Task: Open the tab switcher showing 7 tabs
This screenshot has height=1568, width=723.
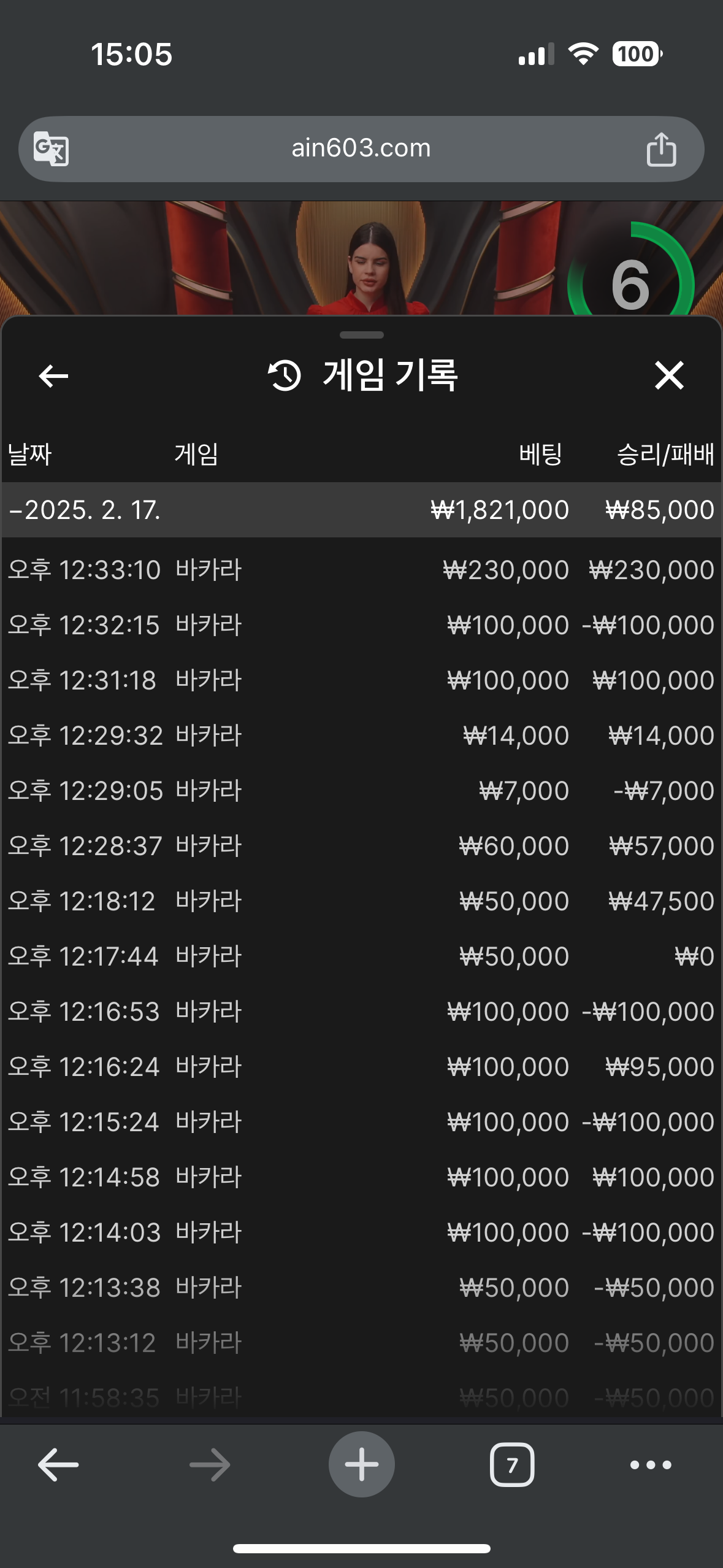Action: click(x=512, y=1465)
